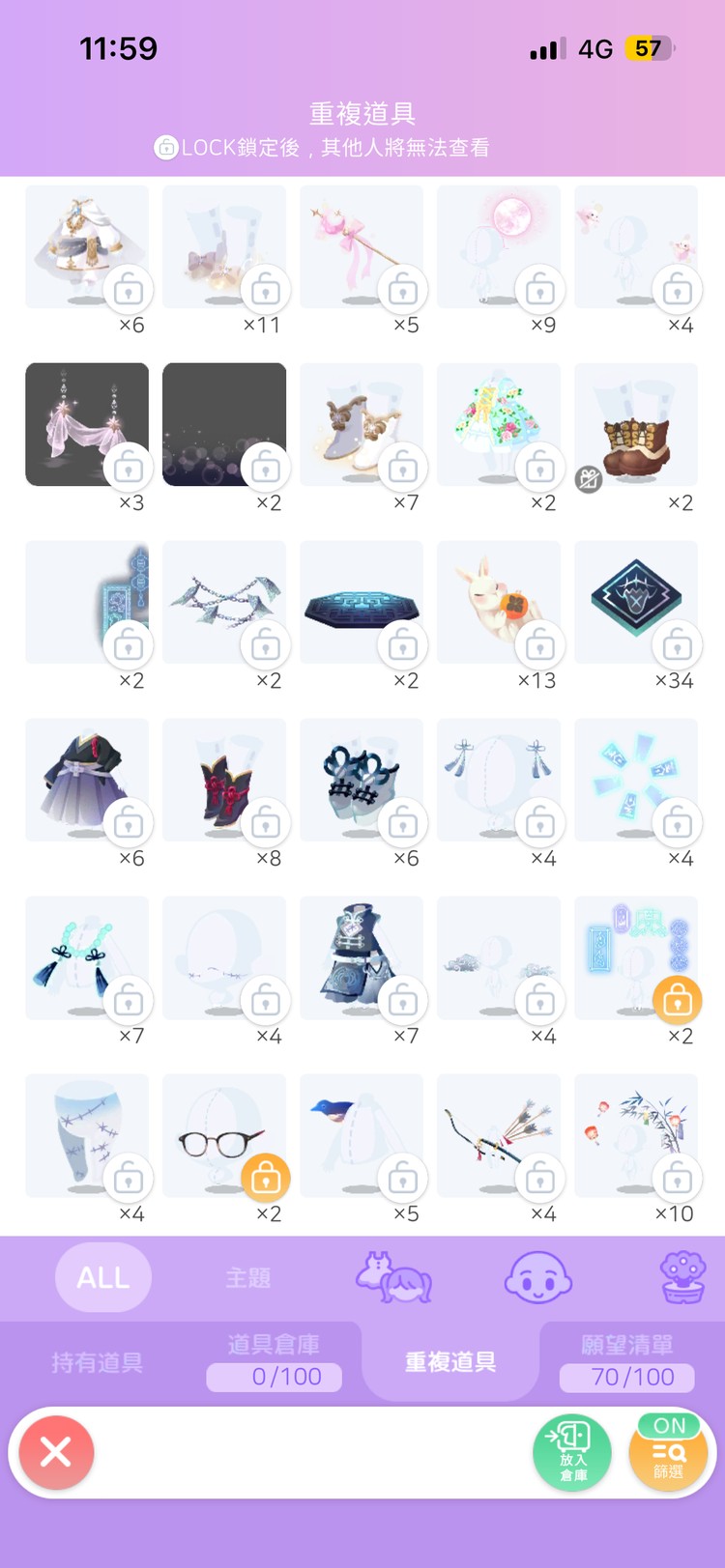Open the brown boots item ×2
Viewport: 725px width, 1568px height.
coord(635,425)
